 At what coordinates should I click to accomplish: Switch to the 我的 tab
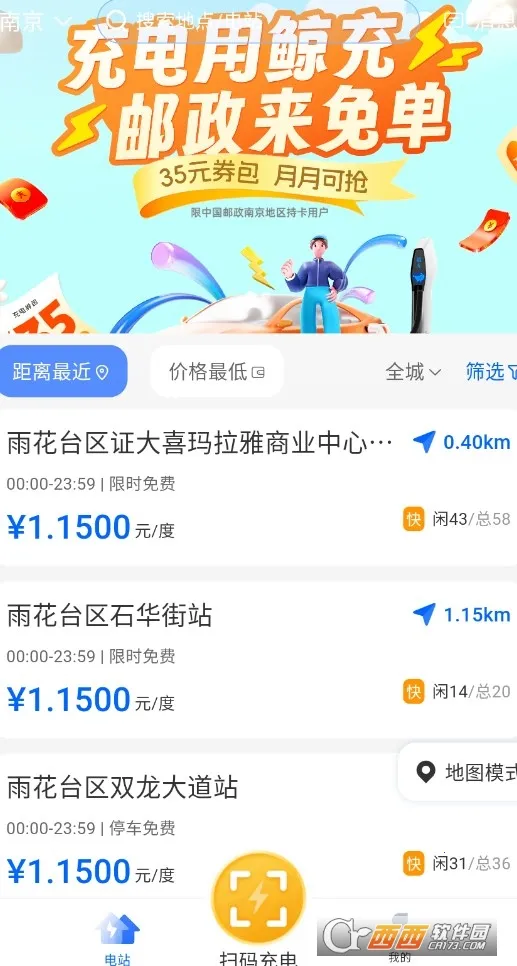(400, 939)
